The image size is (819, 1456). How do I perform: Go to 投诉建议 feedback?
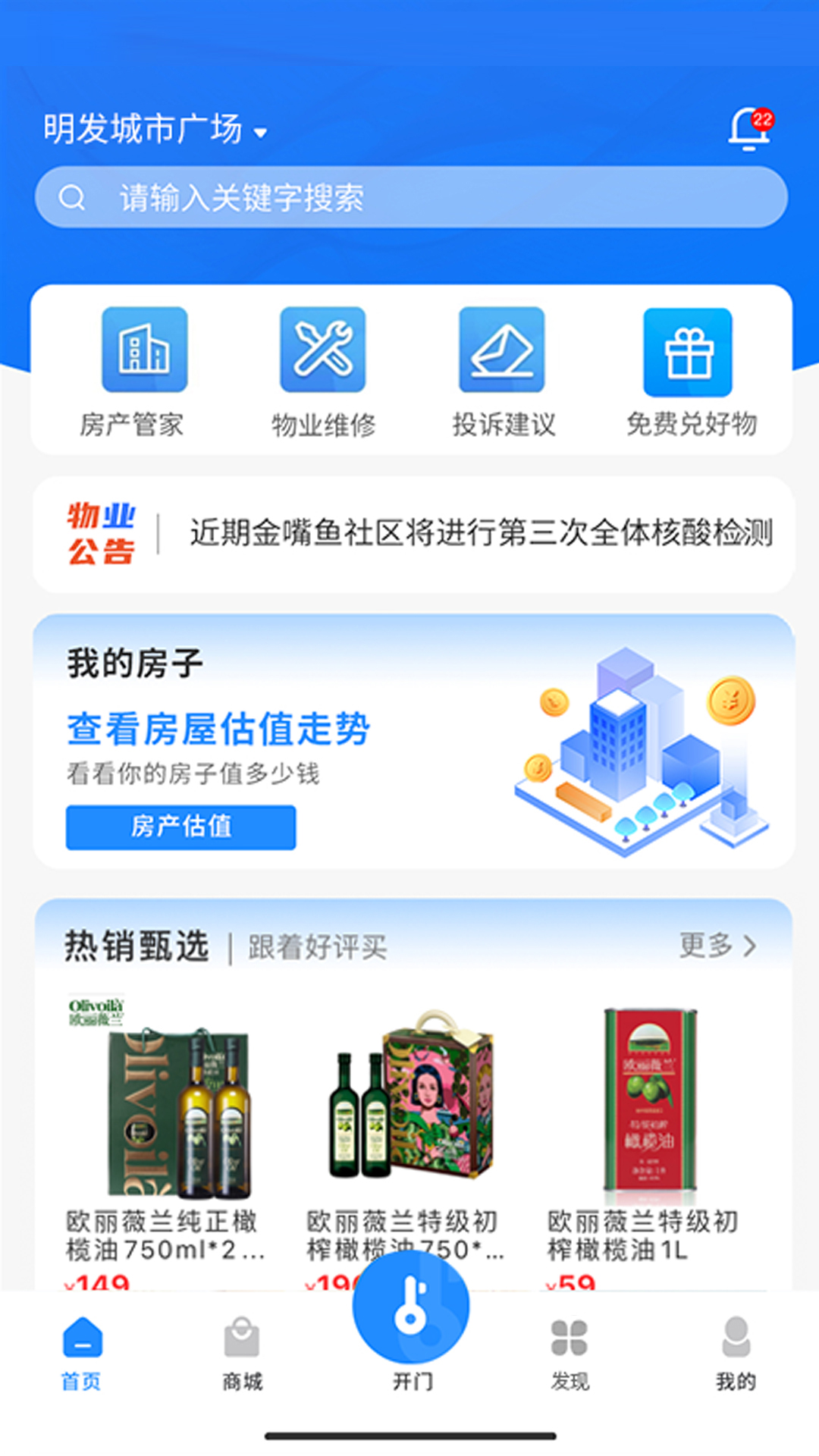point(502,372)
